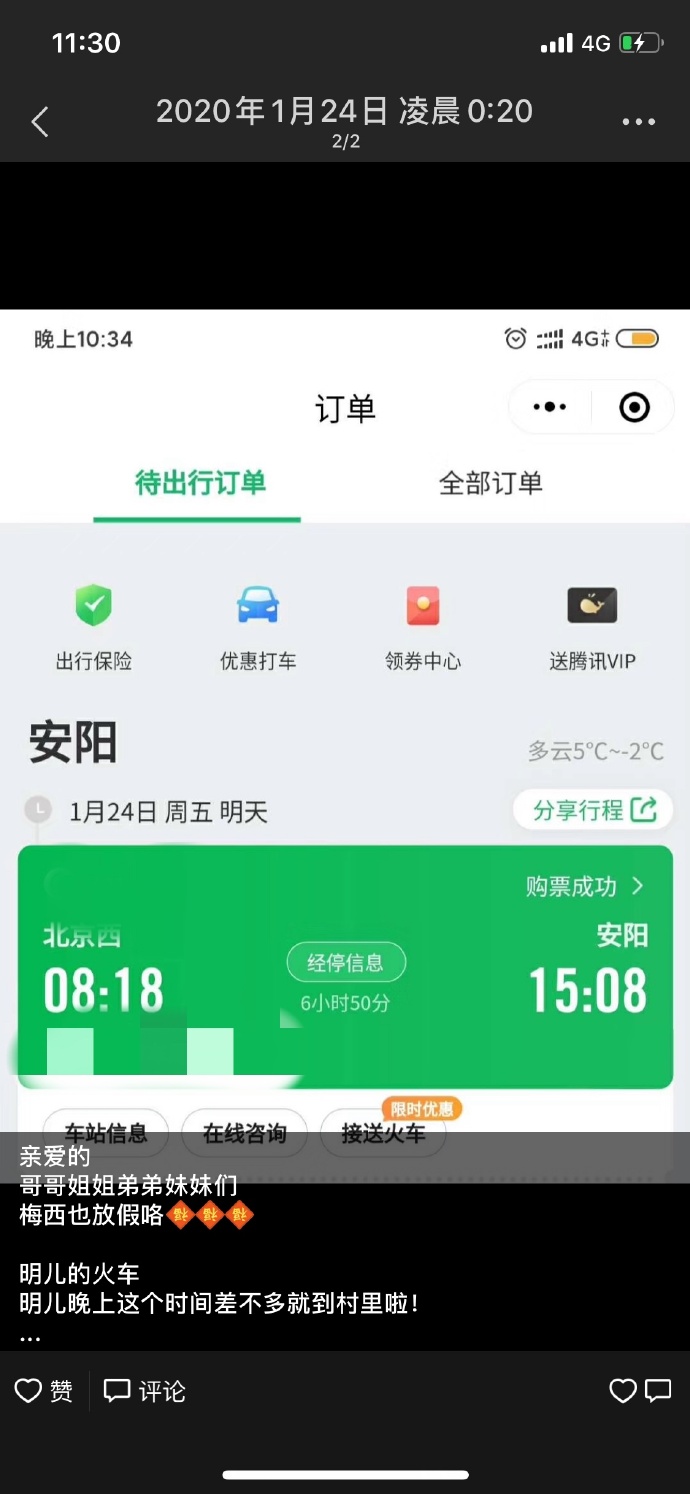Open the three-dot overflow menu
The width and height of the screenshot is (690, 1494).
click(638, 122)
